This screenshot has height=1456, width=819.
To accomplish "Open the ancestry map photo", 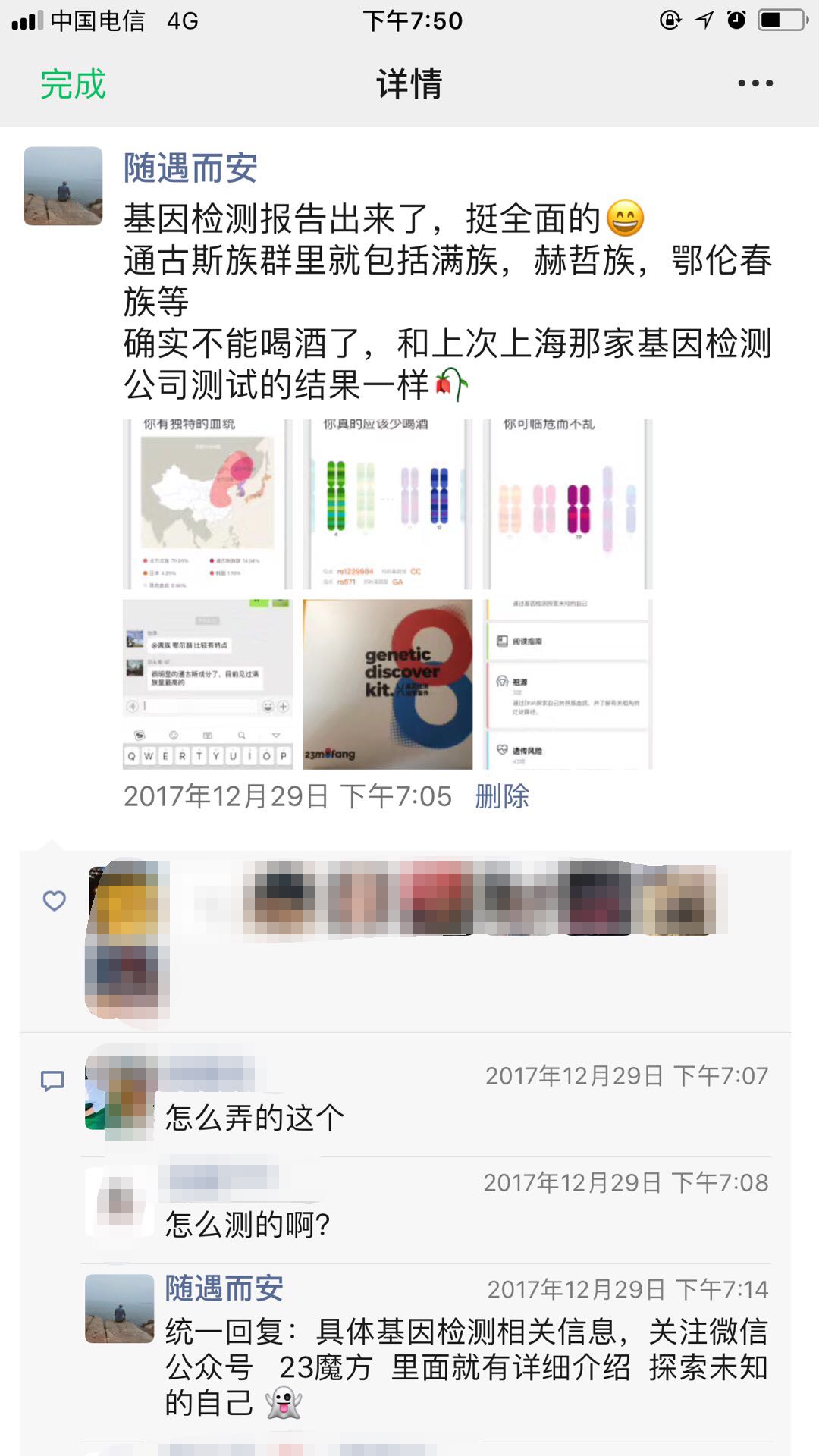I will click(207, 504).
